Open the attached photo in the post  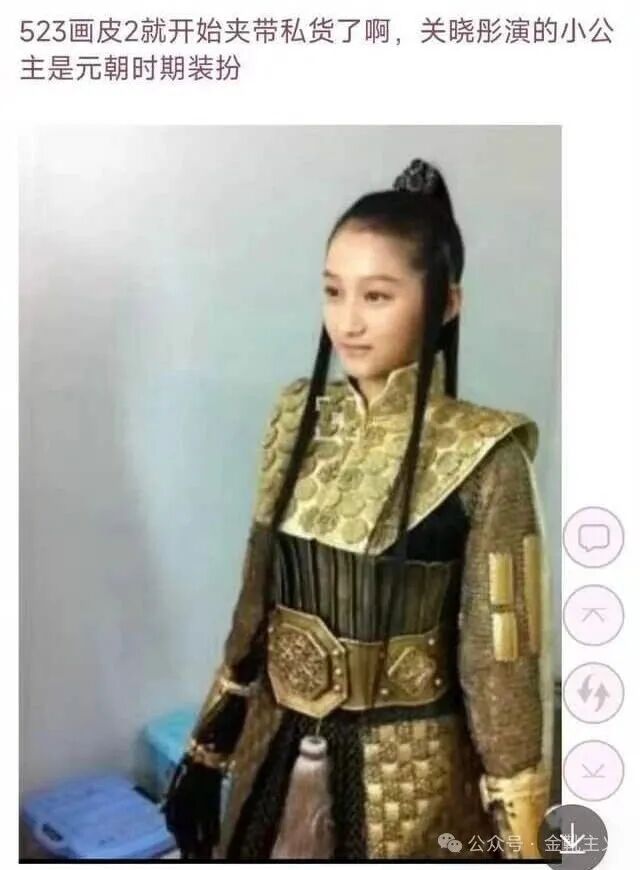click(x=290, y=490)
